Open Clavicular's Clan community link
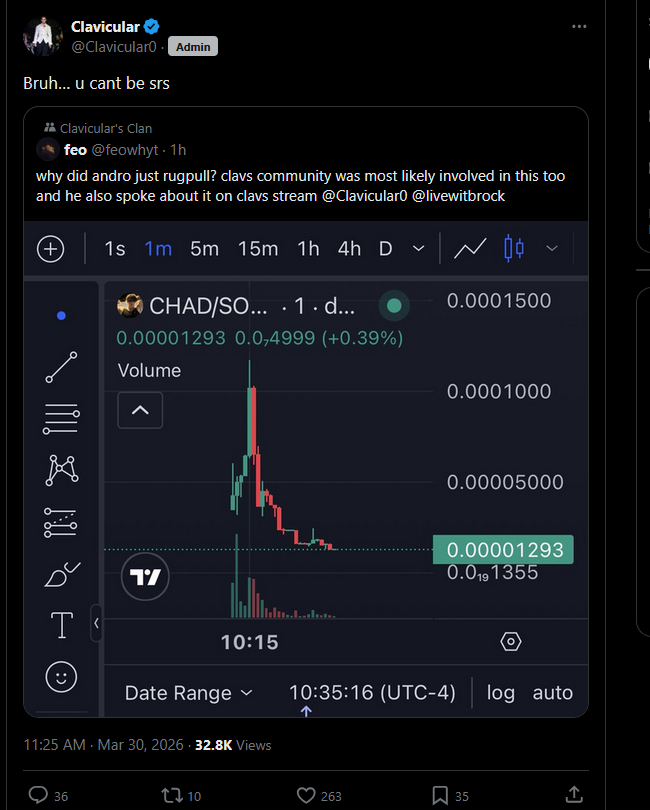This screenshot has width=650, height=810. tap(105, 128)
